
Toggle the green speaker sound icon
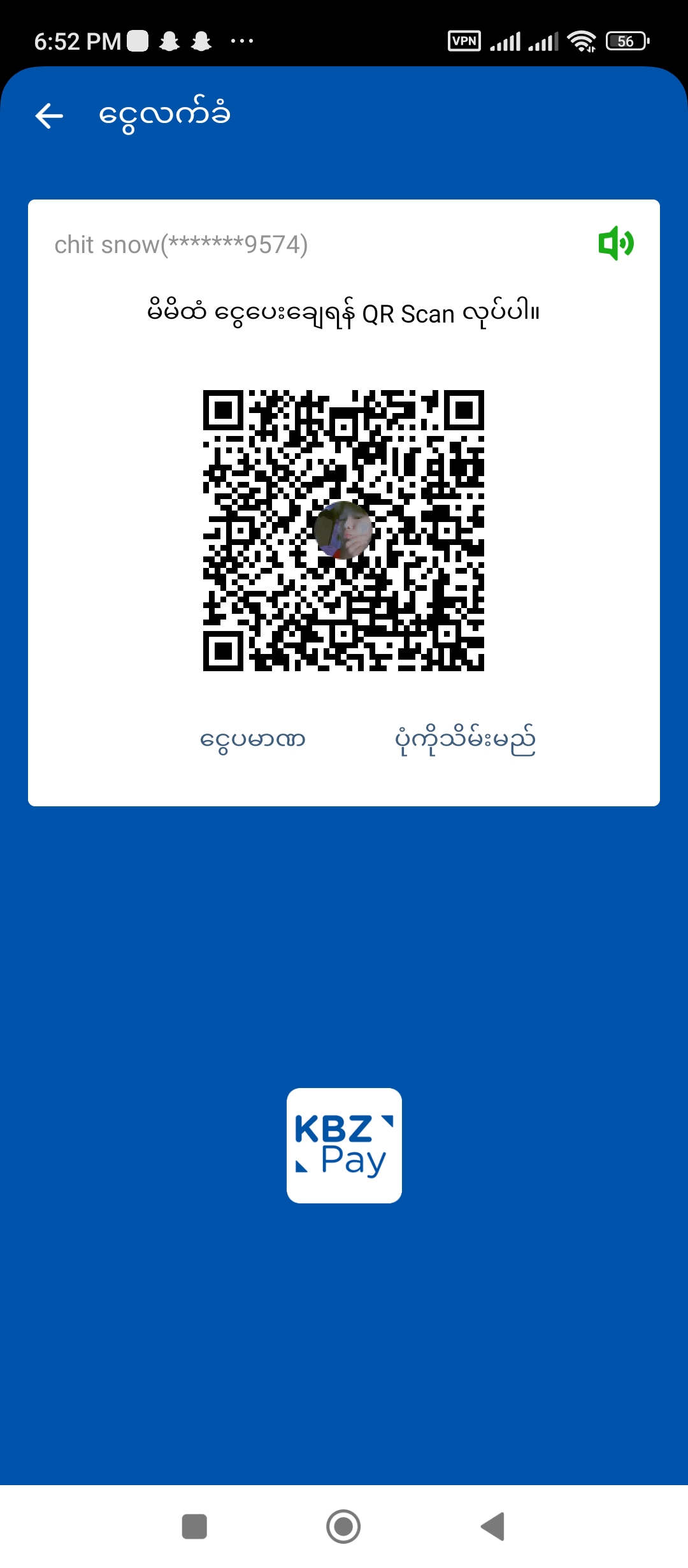[615, 243]
